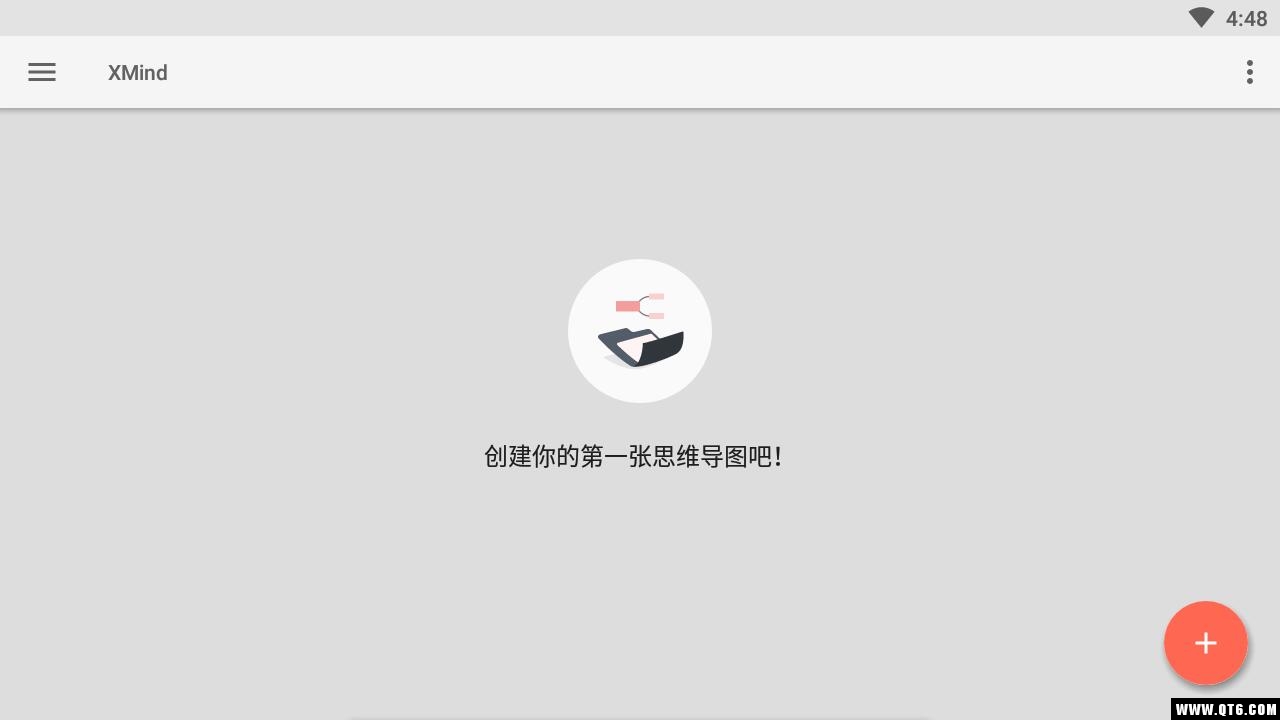Open the overflow menu in XMind
Image resolution: width=1280 pixels, height=720 pixels.
[x=1249, y=72]
